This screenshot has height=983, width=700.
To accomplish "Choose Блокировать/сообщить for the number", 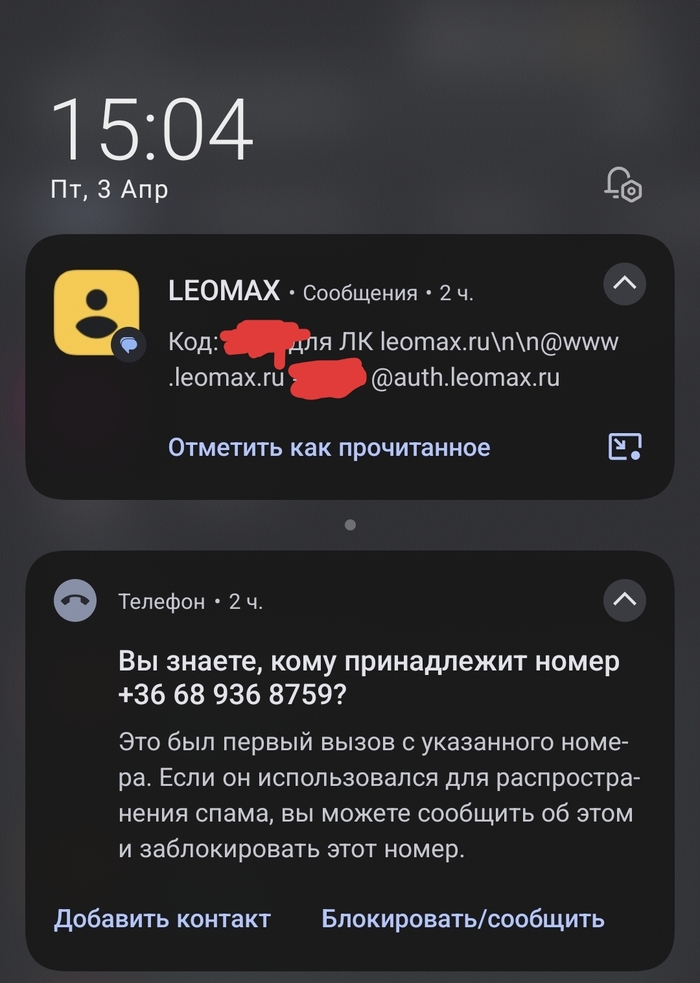I will pos(462,918).
